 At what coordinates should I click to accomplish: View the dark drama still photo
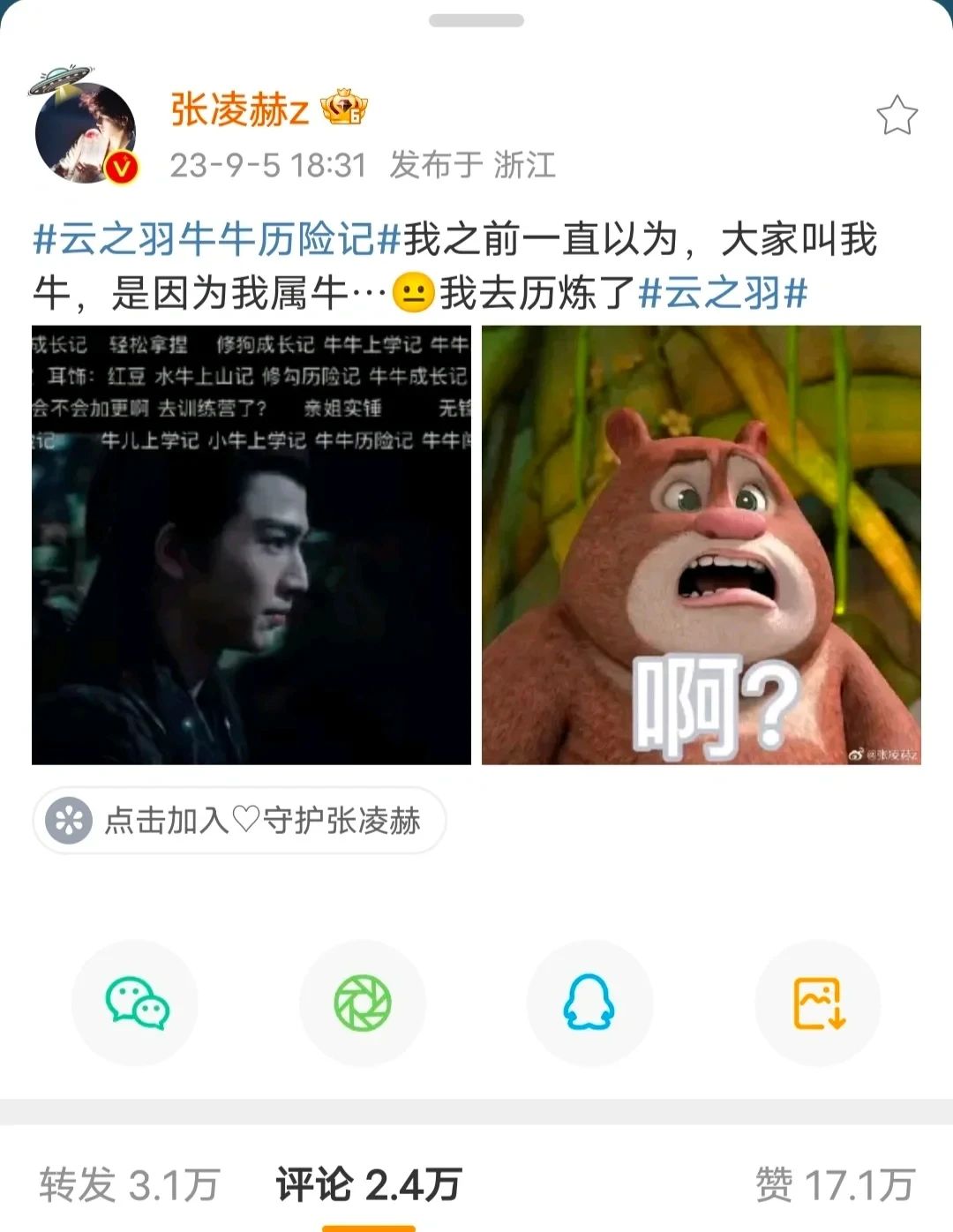(251, 545)
